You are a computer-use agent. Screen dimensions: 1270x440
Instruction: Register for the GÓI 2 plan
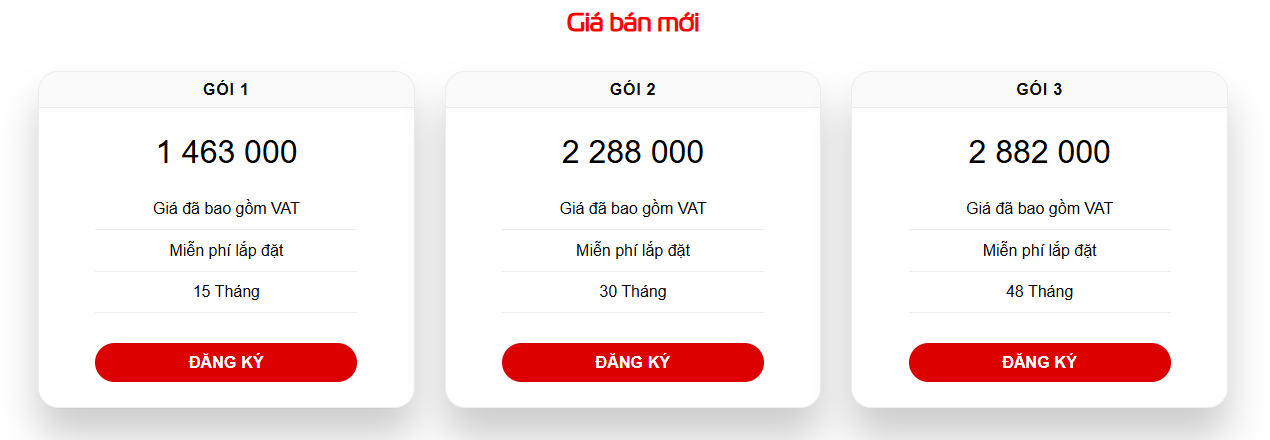632,362
